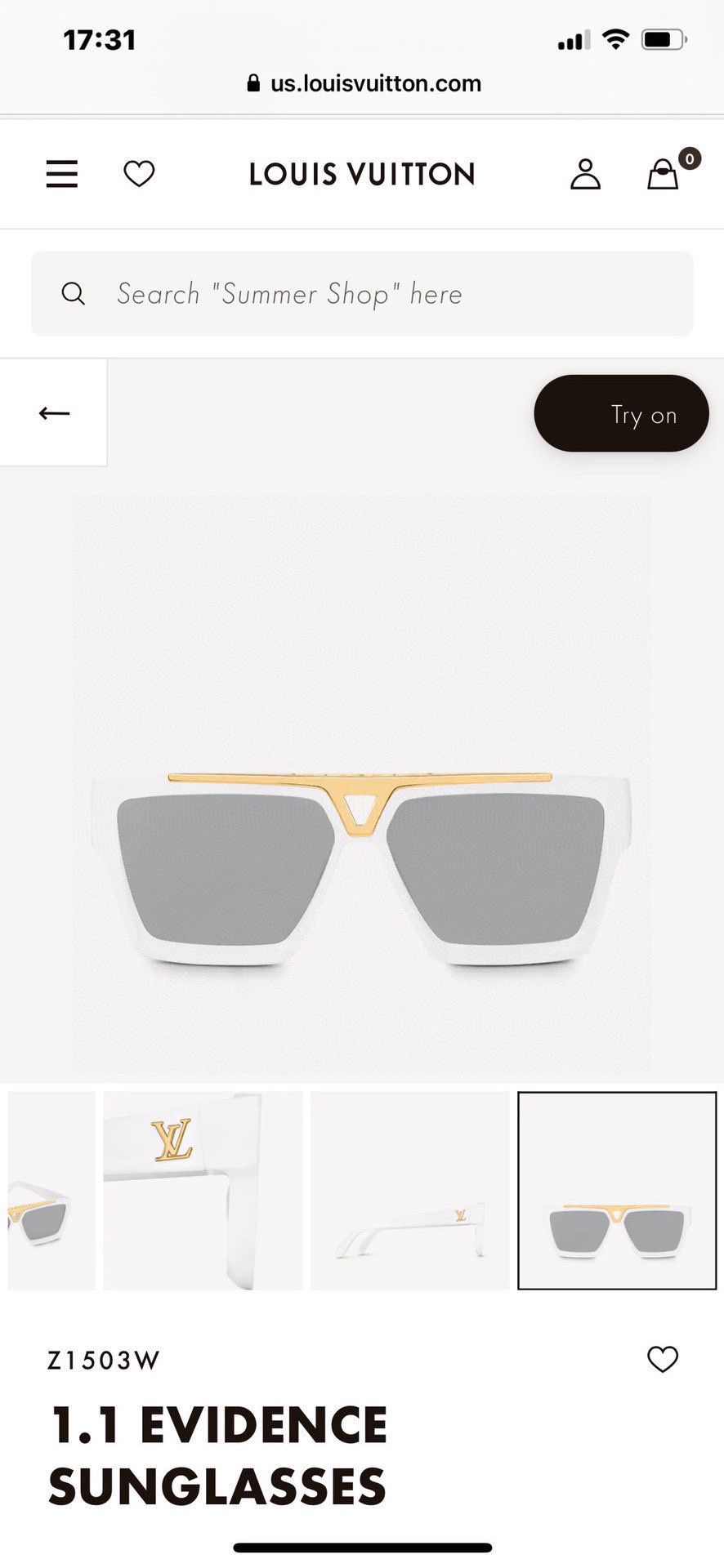
Task: Open the shopping bag
Action: pyautogui.click(x=664, y=174)
